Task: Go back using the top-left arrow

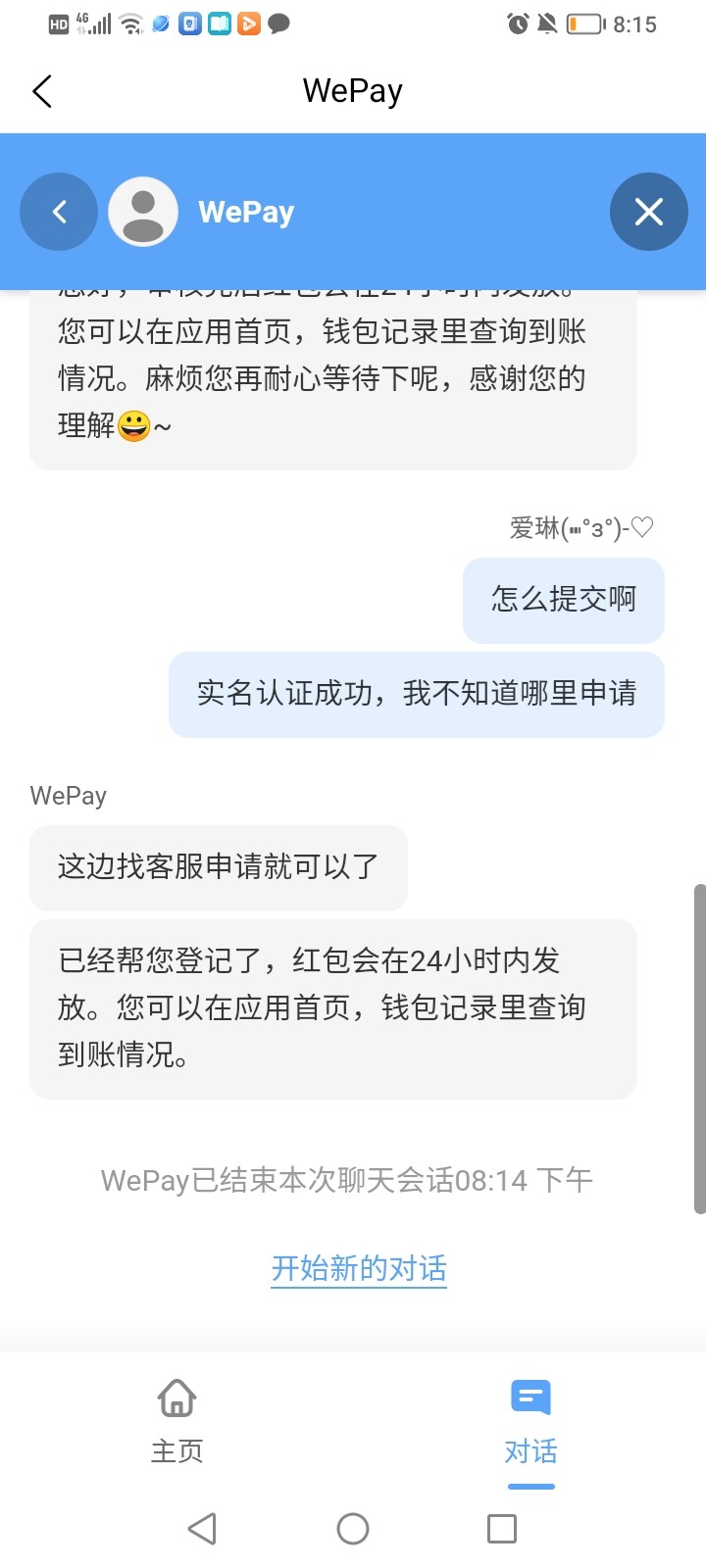Action: coord(42,91)
